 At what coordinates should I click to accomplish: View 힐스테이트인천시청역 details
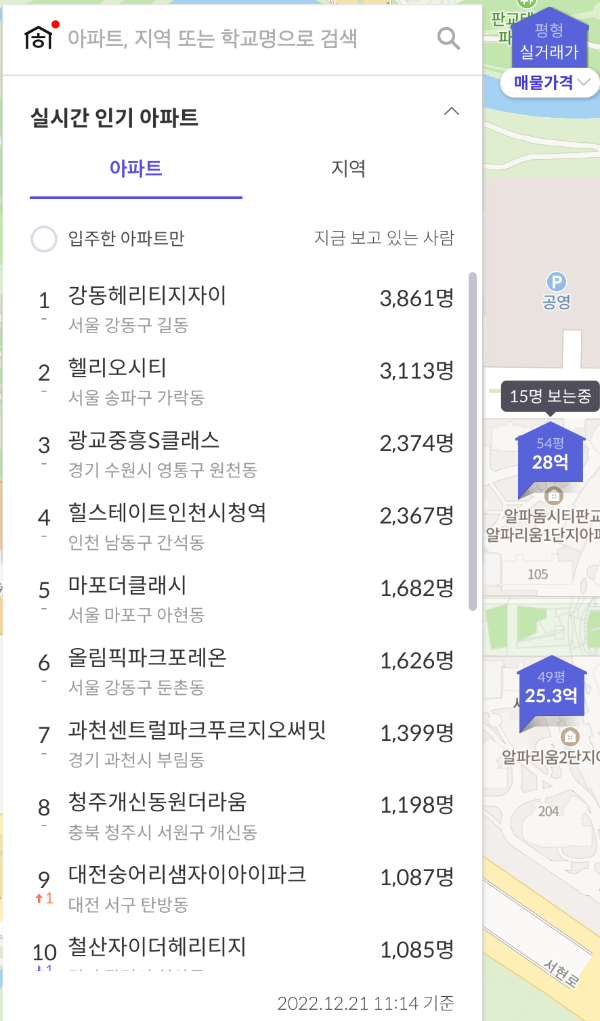coord(242,524)
